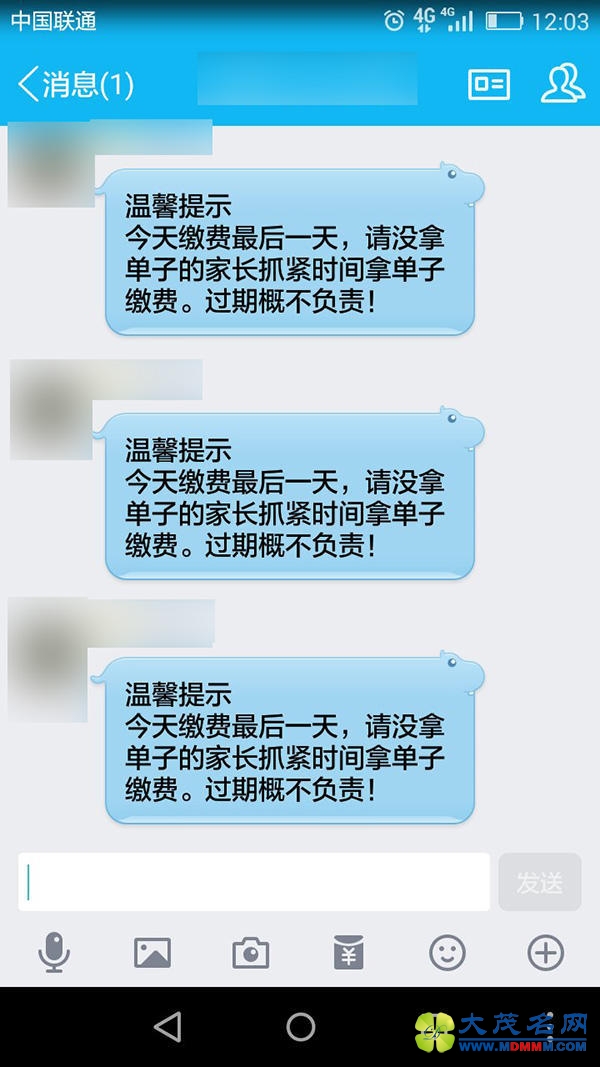Send a red packet with ¥ icon
The image size is (600, 1067).
[x=348, y=953]
